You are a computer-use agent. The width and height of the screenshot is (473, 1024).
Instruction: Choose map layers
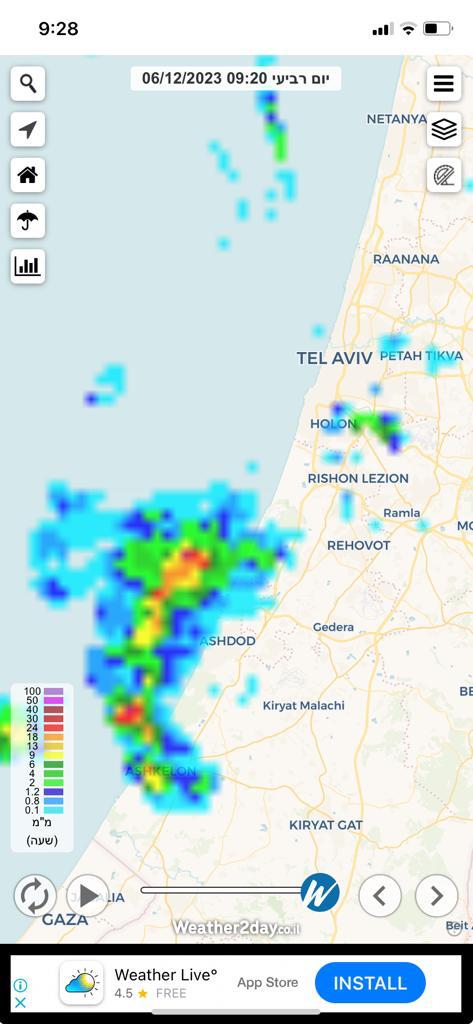(x=444, y=129)
